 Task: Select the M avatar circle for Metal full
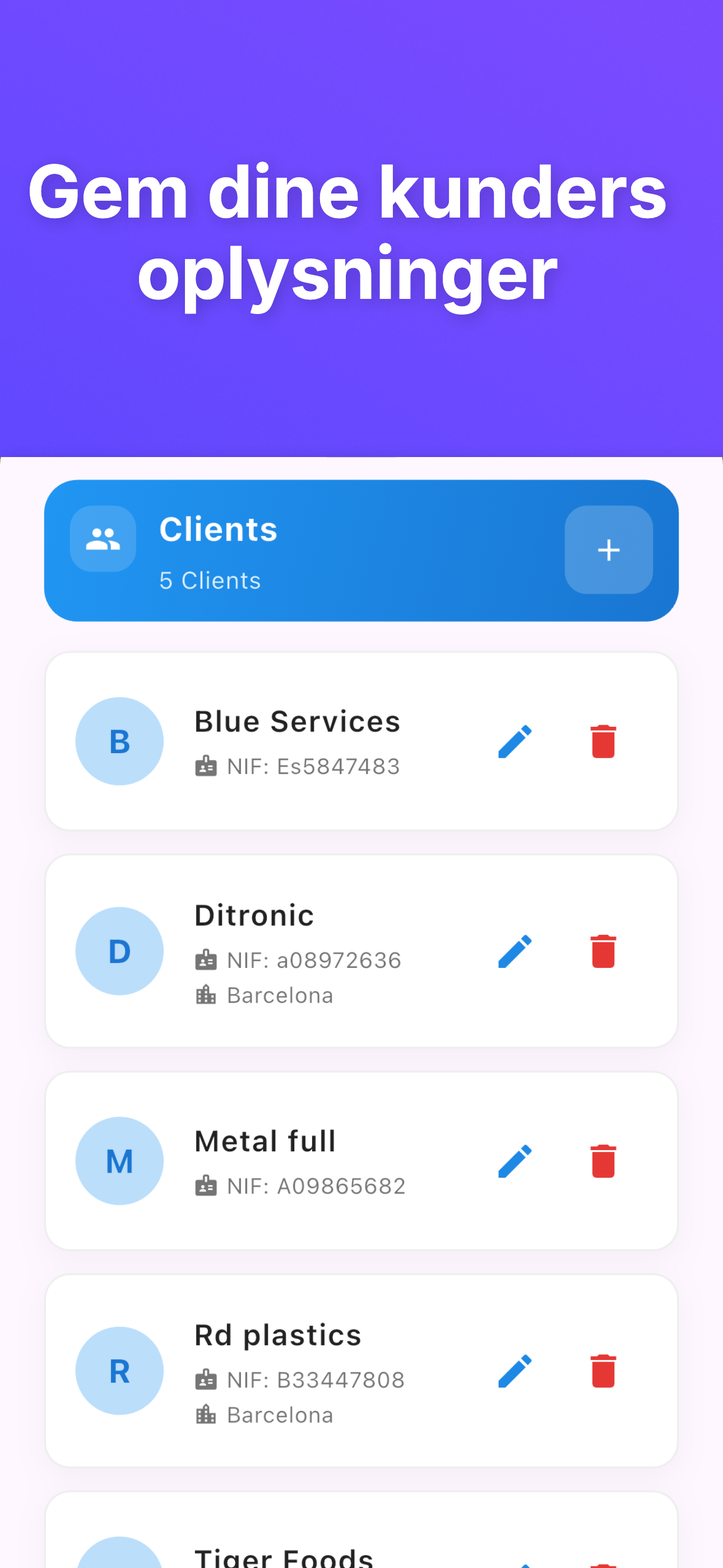[x=119, y=1161]
